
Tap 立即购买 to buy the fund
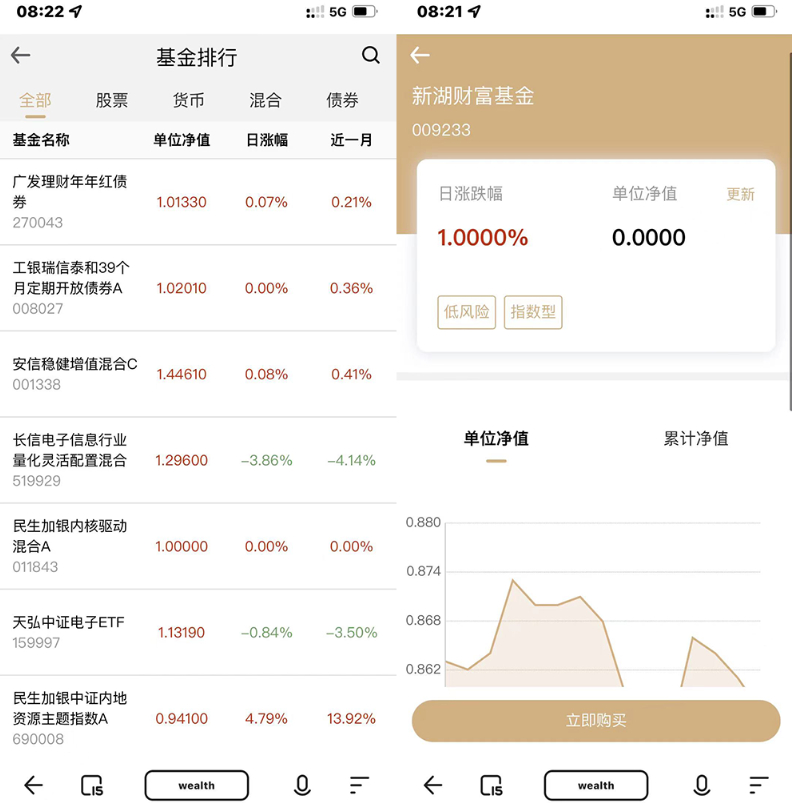click(x=596, y=720)
